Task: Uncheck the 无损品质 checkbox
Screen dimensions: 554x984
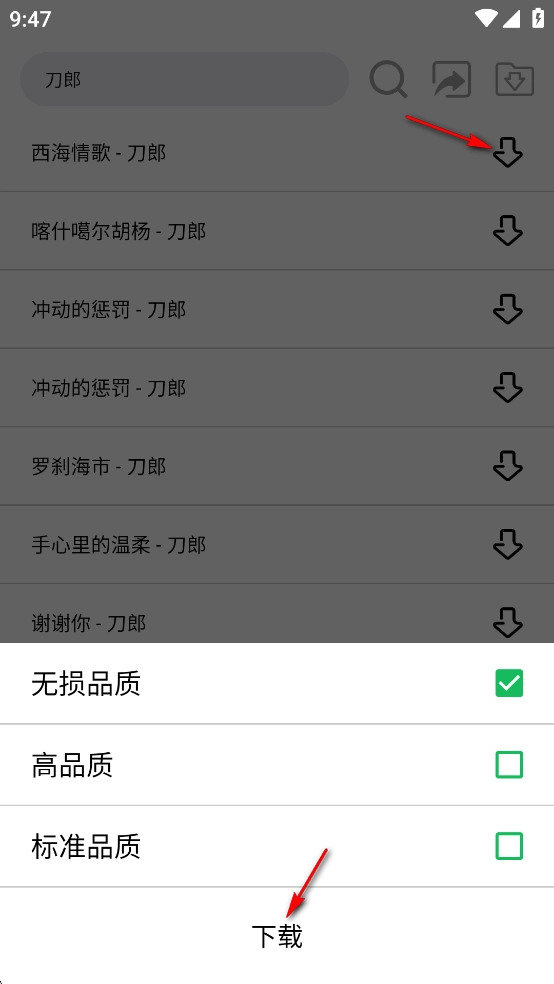Action: coord(509,683)
